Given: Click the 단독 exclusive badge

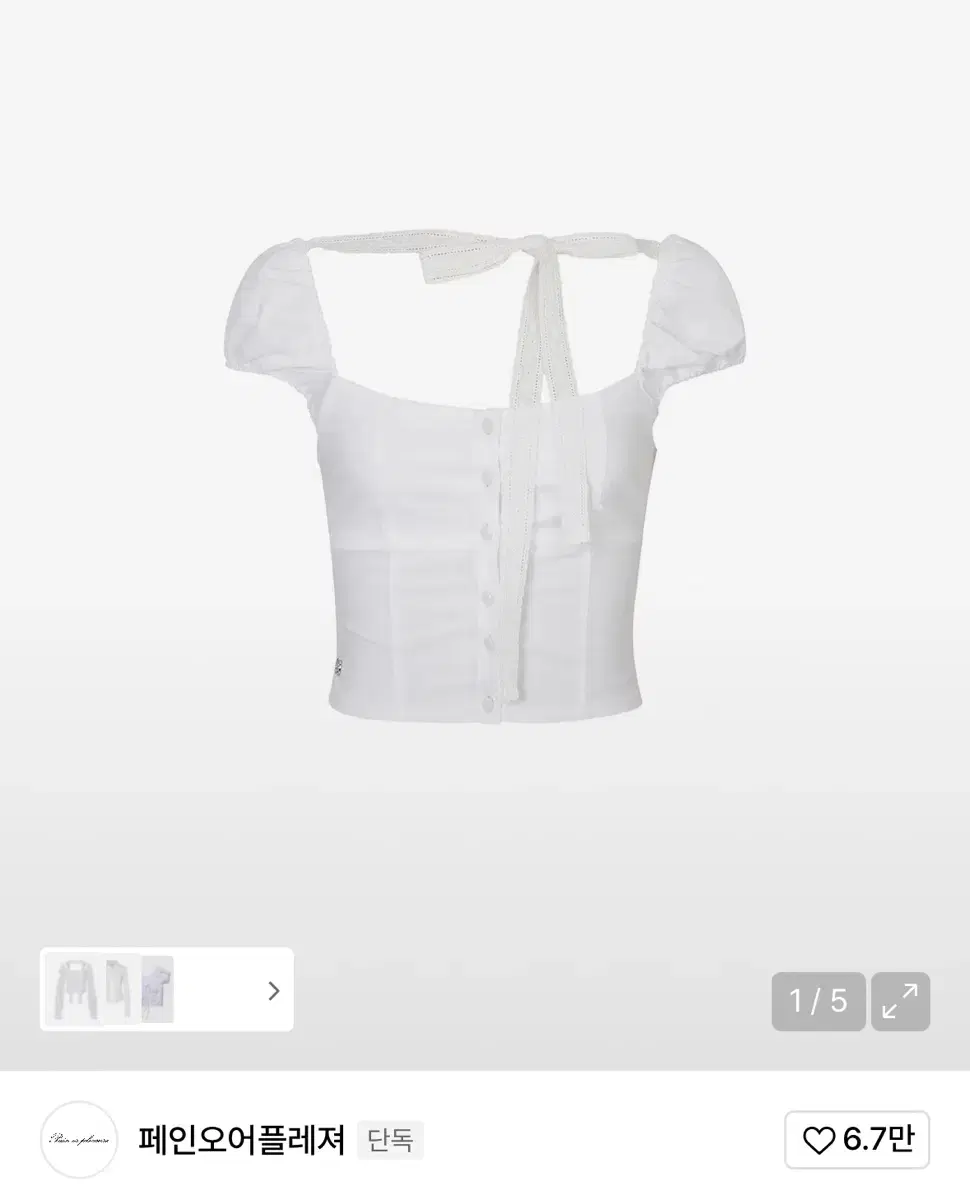Looking at the screenshot, I should point(390,1140).
